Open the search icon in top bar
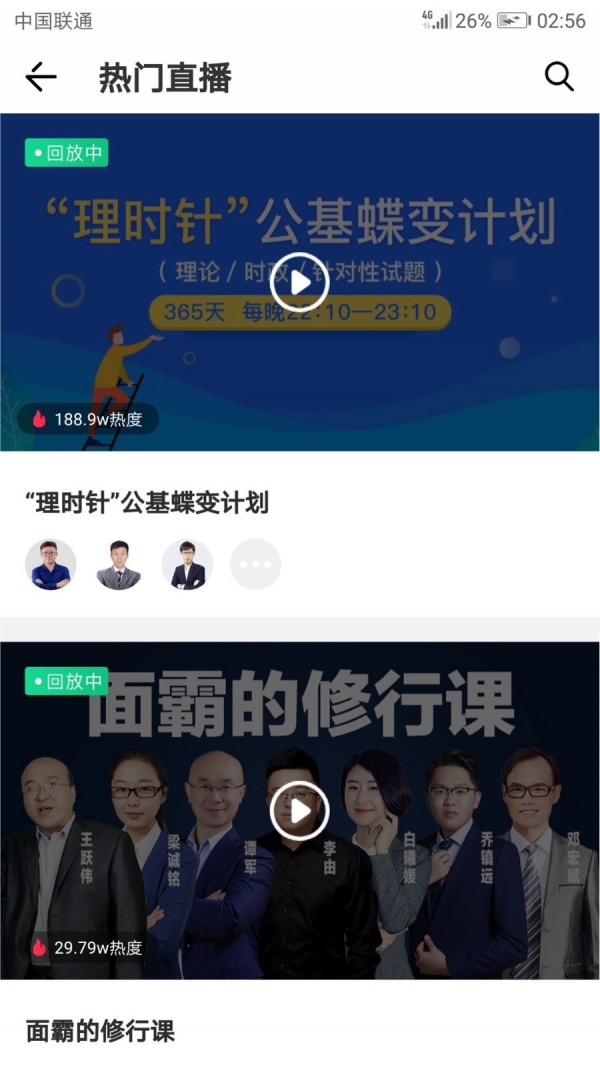 (559, 77)
